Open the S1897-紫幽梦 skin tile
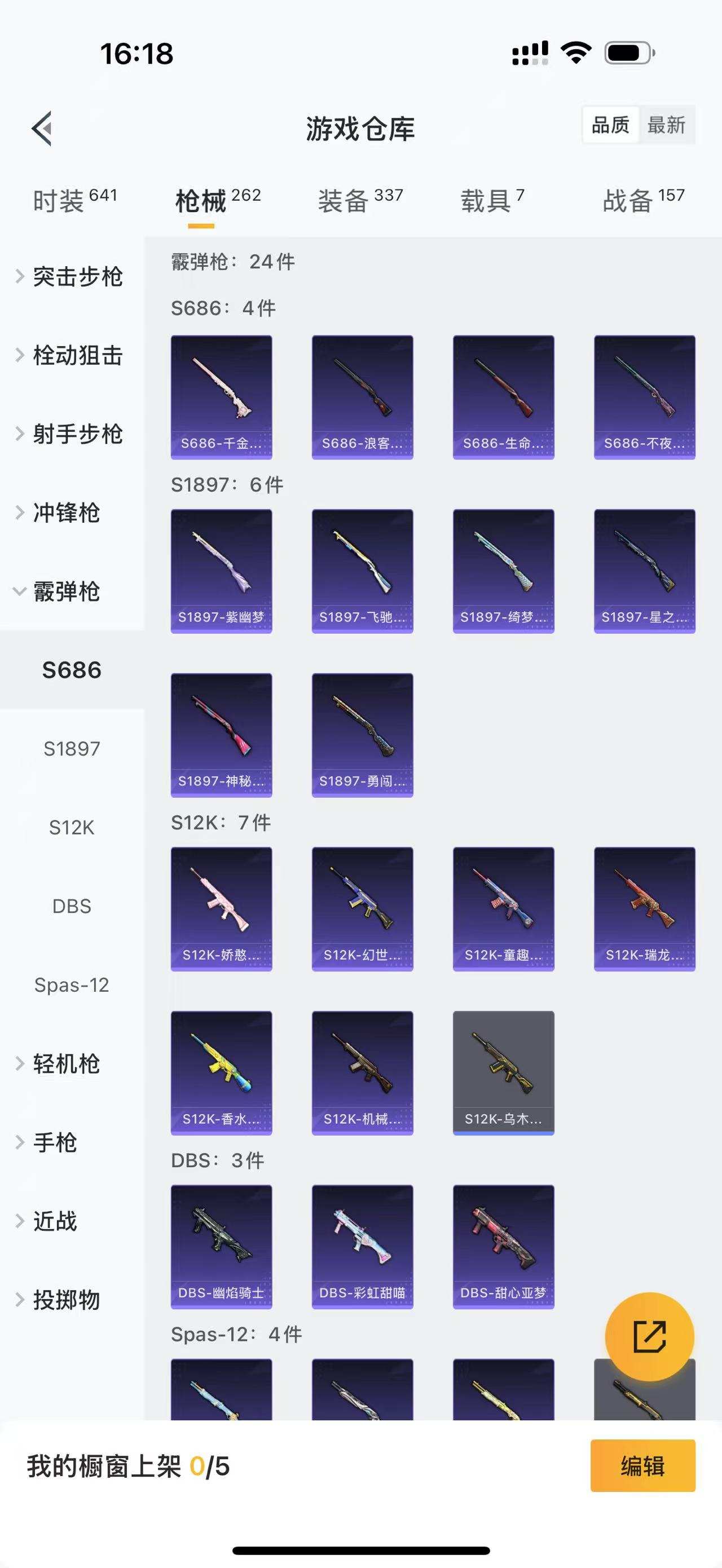Screen dimensions: 722x1568 [221, 571]
